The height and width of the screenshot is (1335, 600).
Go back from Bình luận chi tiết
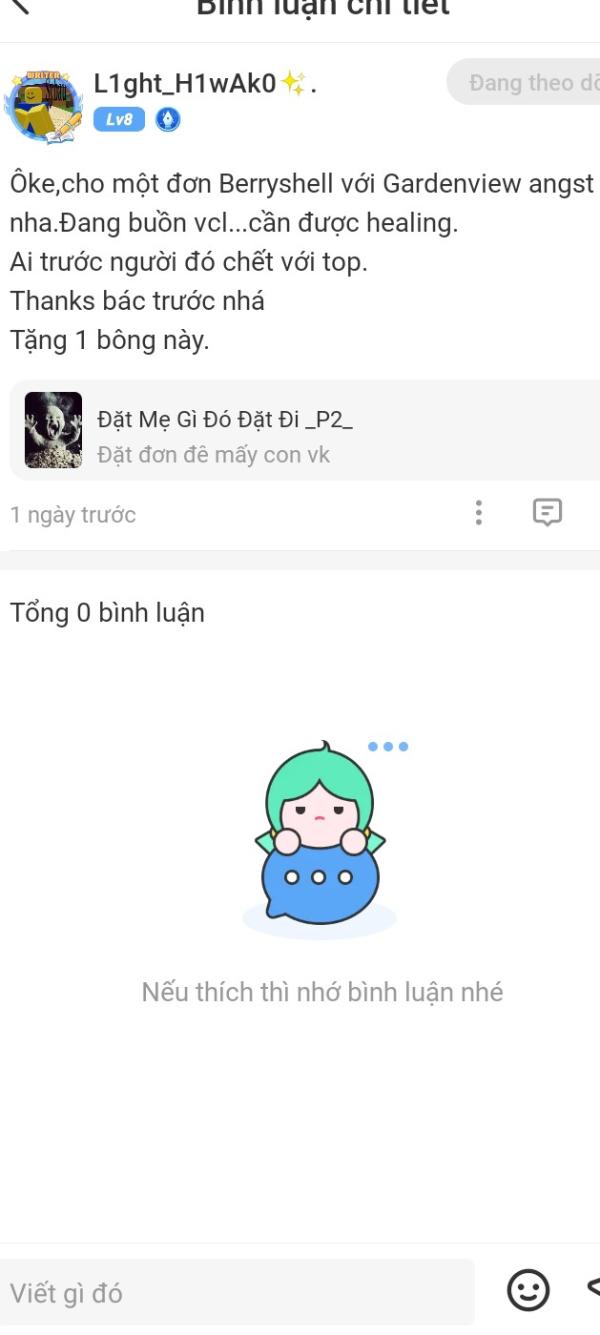[20, 6]
